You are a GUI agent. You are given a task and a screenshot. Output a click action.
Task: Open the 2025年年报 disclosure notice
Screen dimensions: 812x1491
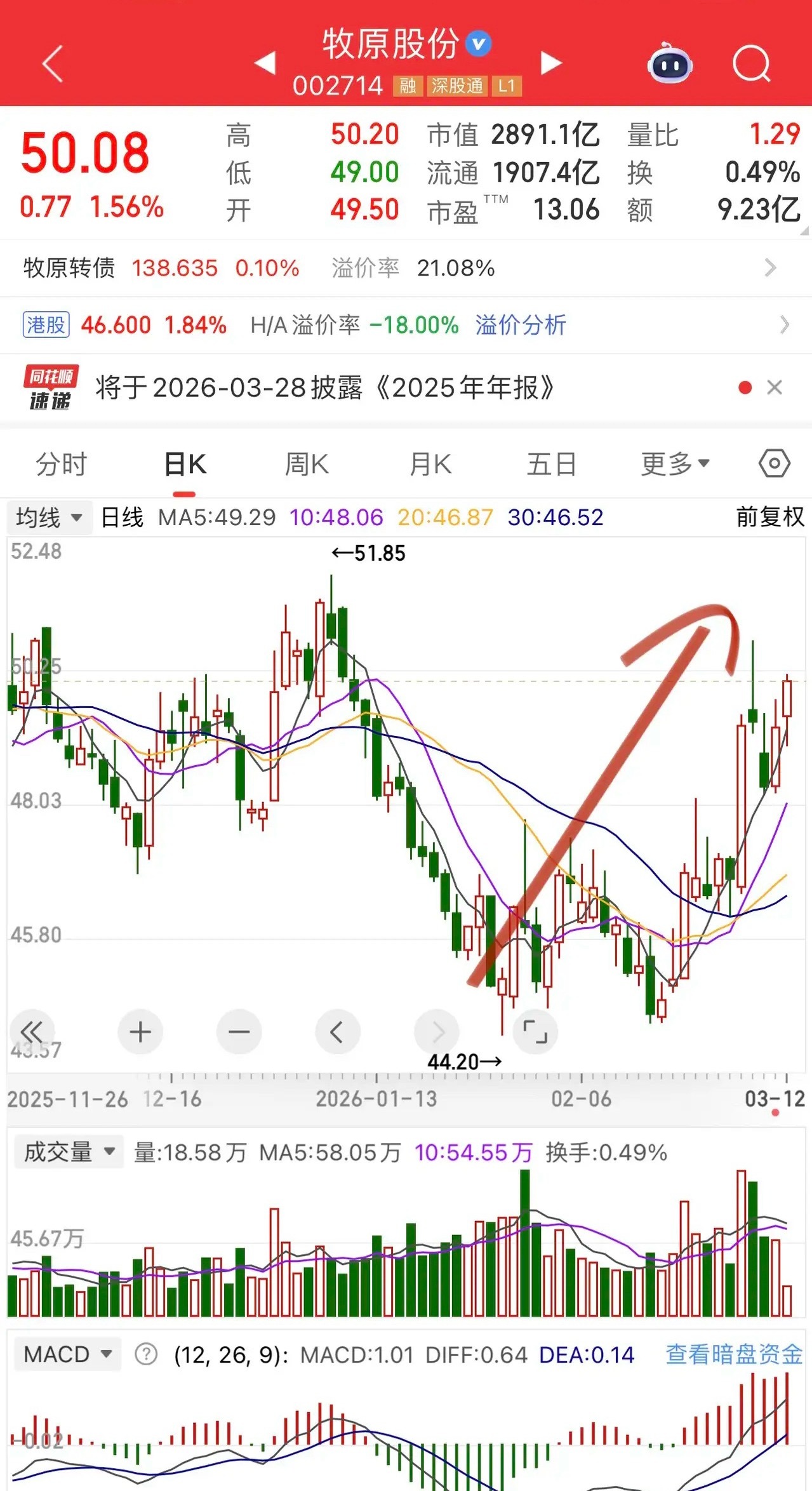pos(324,387)
